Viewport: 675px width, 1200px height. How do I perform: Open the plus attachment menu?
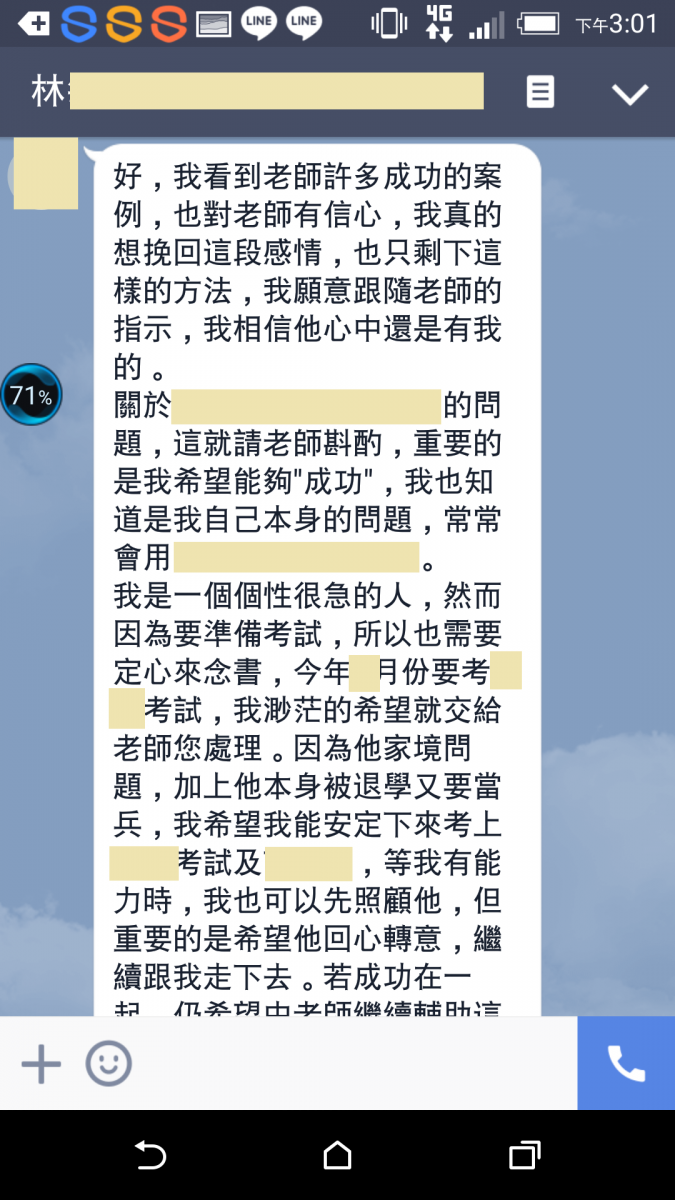coord(41,1064)
